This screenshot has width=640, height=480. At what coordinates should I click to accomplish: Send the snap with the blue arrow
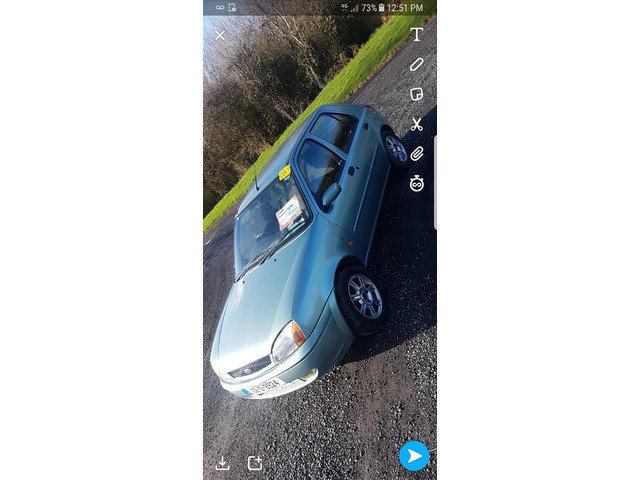414,456
